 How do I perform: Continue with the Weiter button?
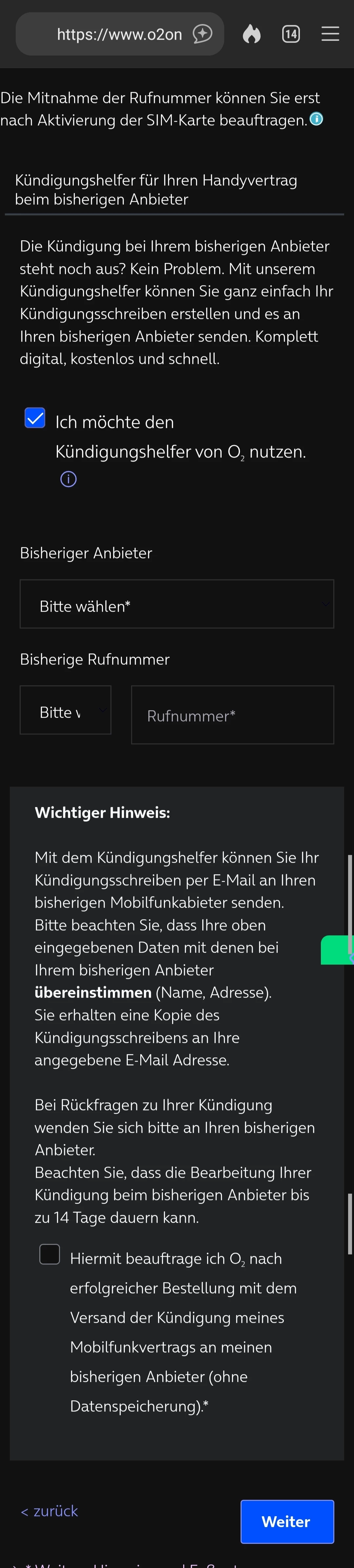pyautogui.click(x=287, y=1522)
